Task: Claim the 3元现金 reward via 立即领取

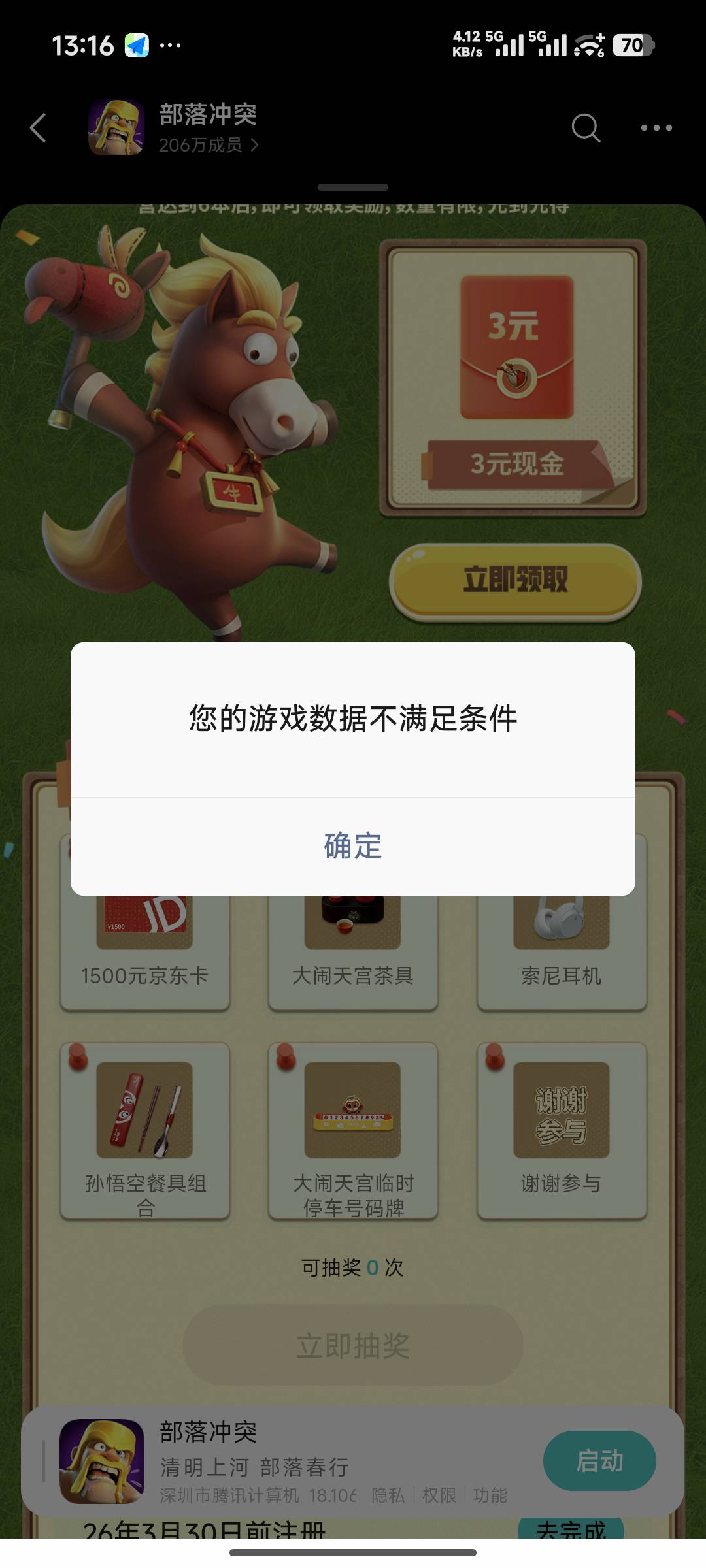Action: pyautogui.click(x=515, y=580)
